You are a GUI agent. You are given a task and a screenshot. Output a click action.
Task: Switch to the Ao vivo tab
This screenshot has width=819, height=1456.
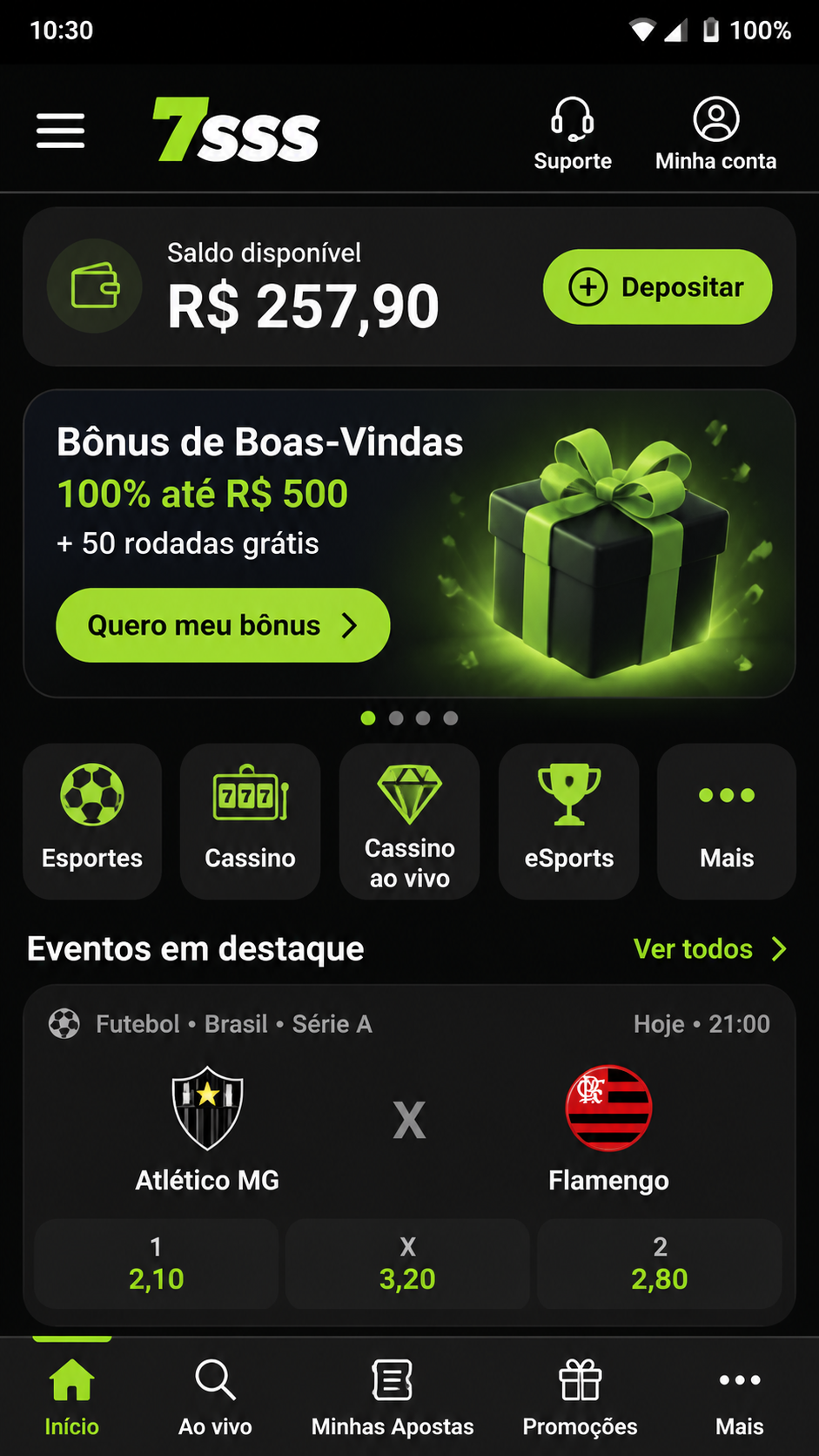pos(215,1397)
